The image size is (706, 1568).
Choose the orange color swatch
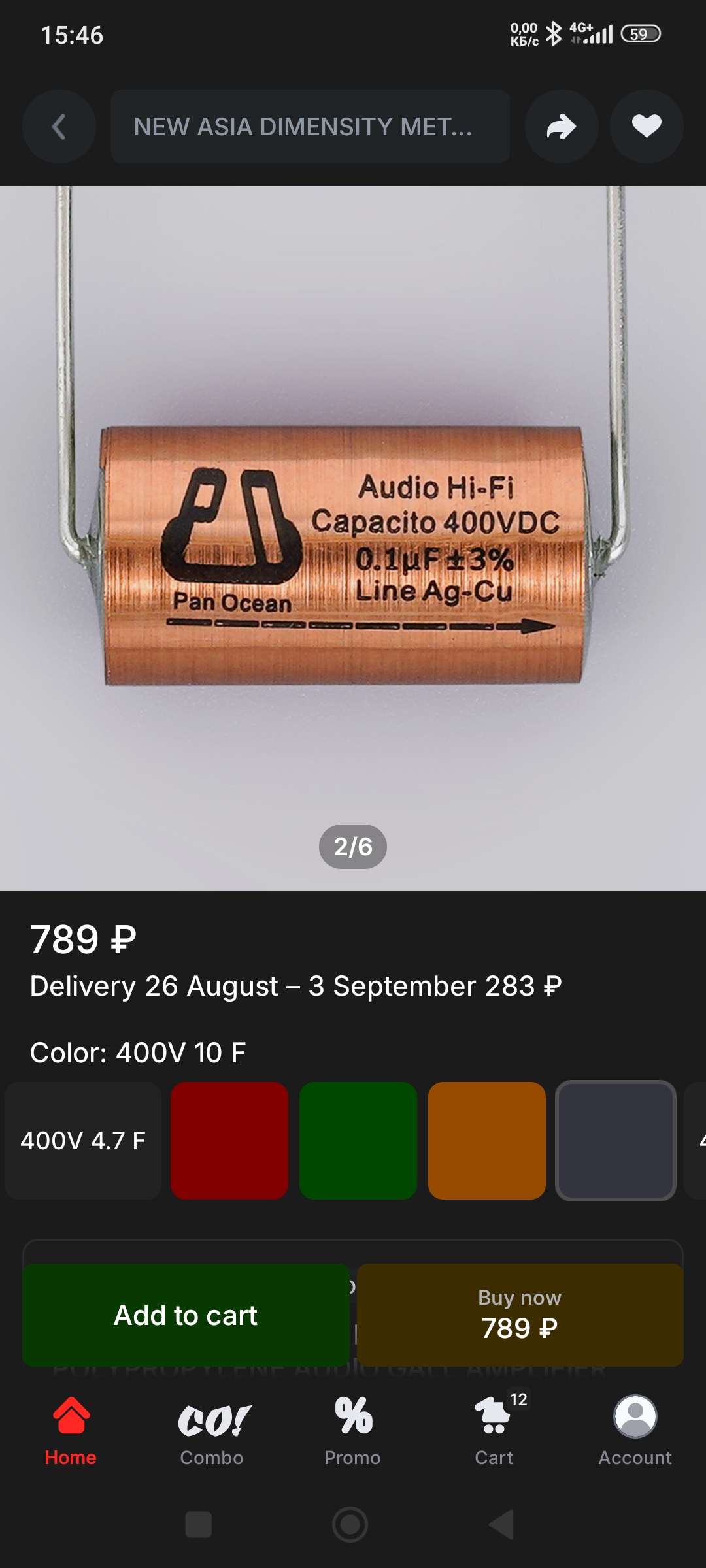tap(487, 1141)
